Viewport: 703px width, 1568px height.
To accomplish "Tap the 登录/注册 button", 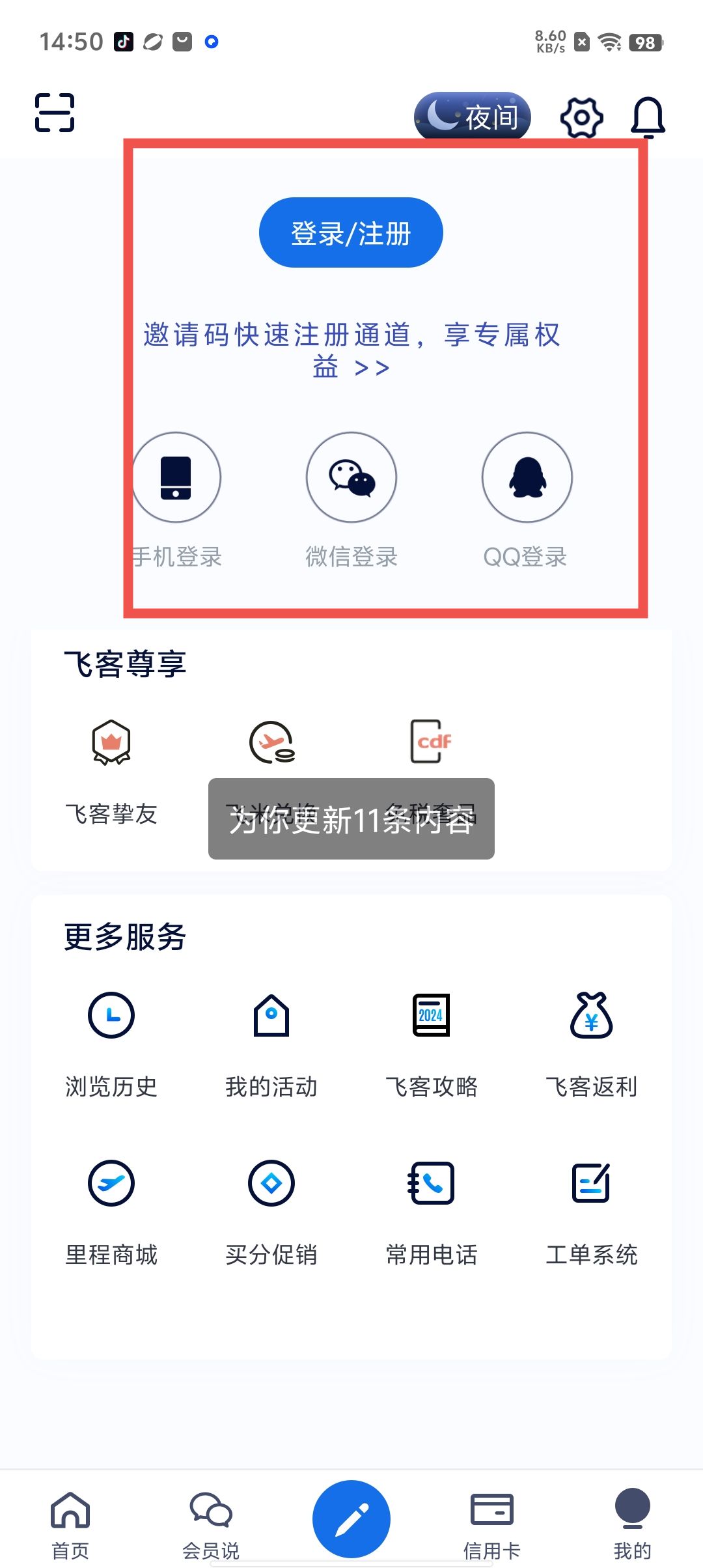I will pyautogui.click(x=351, y=233).
